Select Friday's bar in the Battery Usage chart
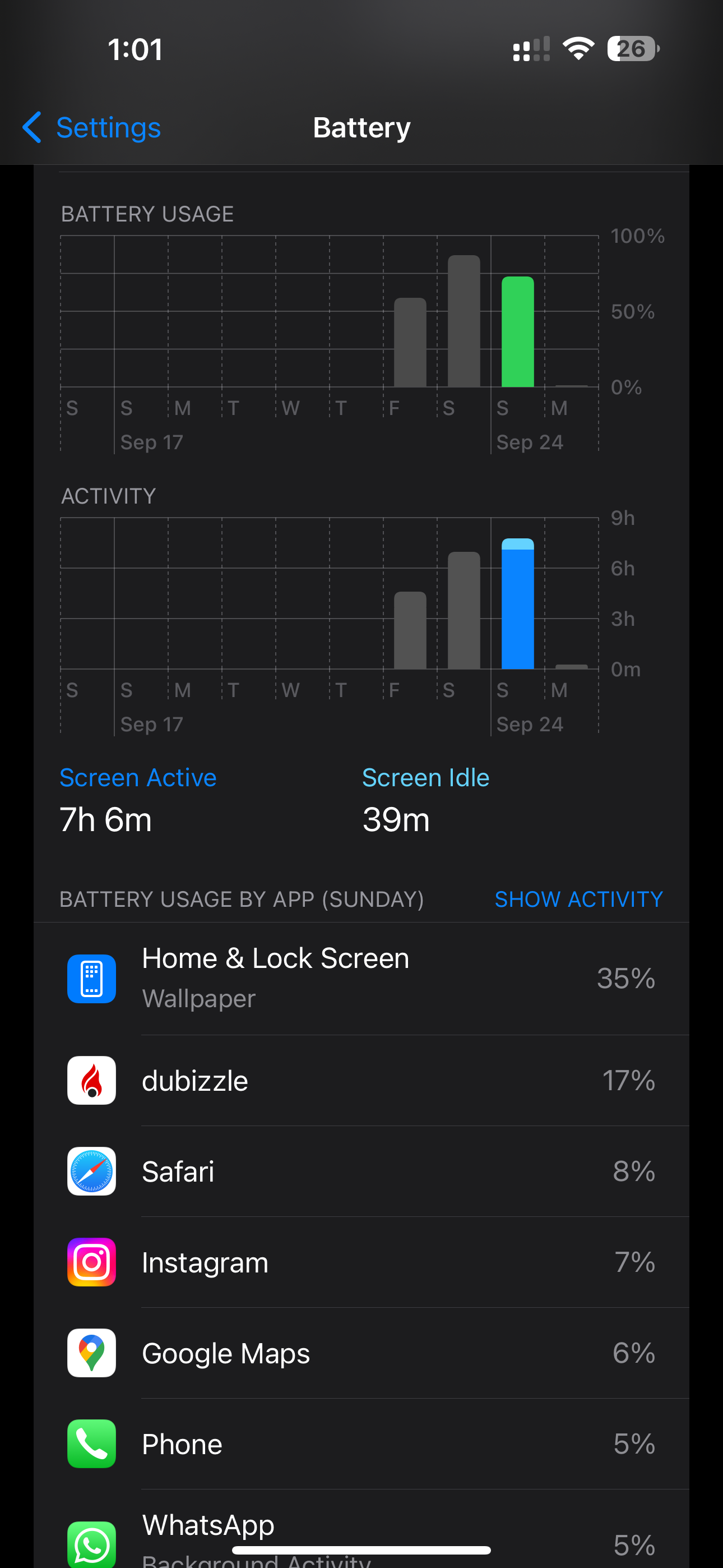The image size is (723, 1568). tap(410, 343)
